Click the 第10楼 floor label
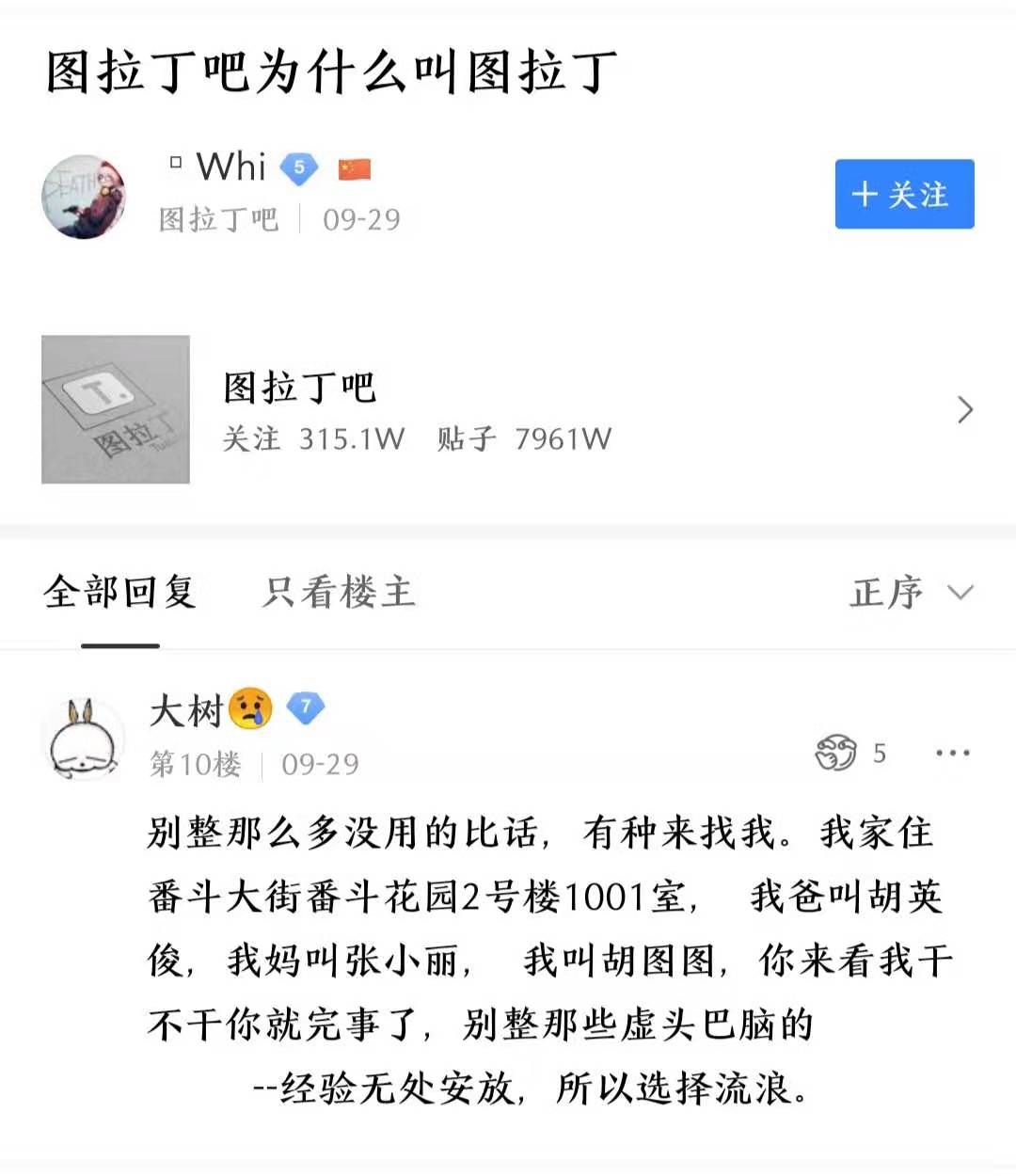 [193, 764]
